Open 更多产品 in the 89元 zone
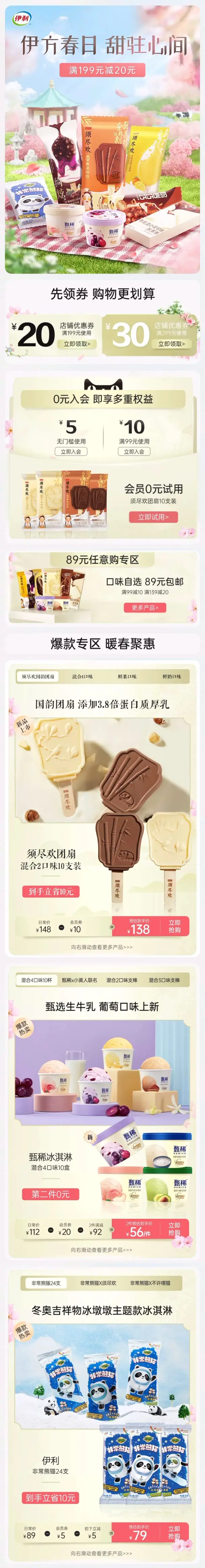Image resolution: width=205 pixels, height=1568 pixels. [x=145, y=607]
